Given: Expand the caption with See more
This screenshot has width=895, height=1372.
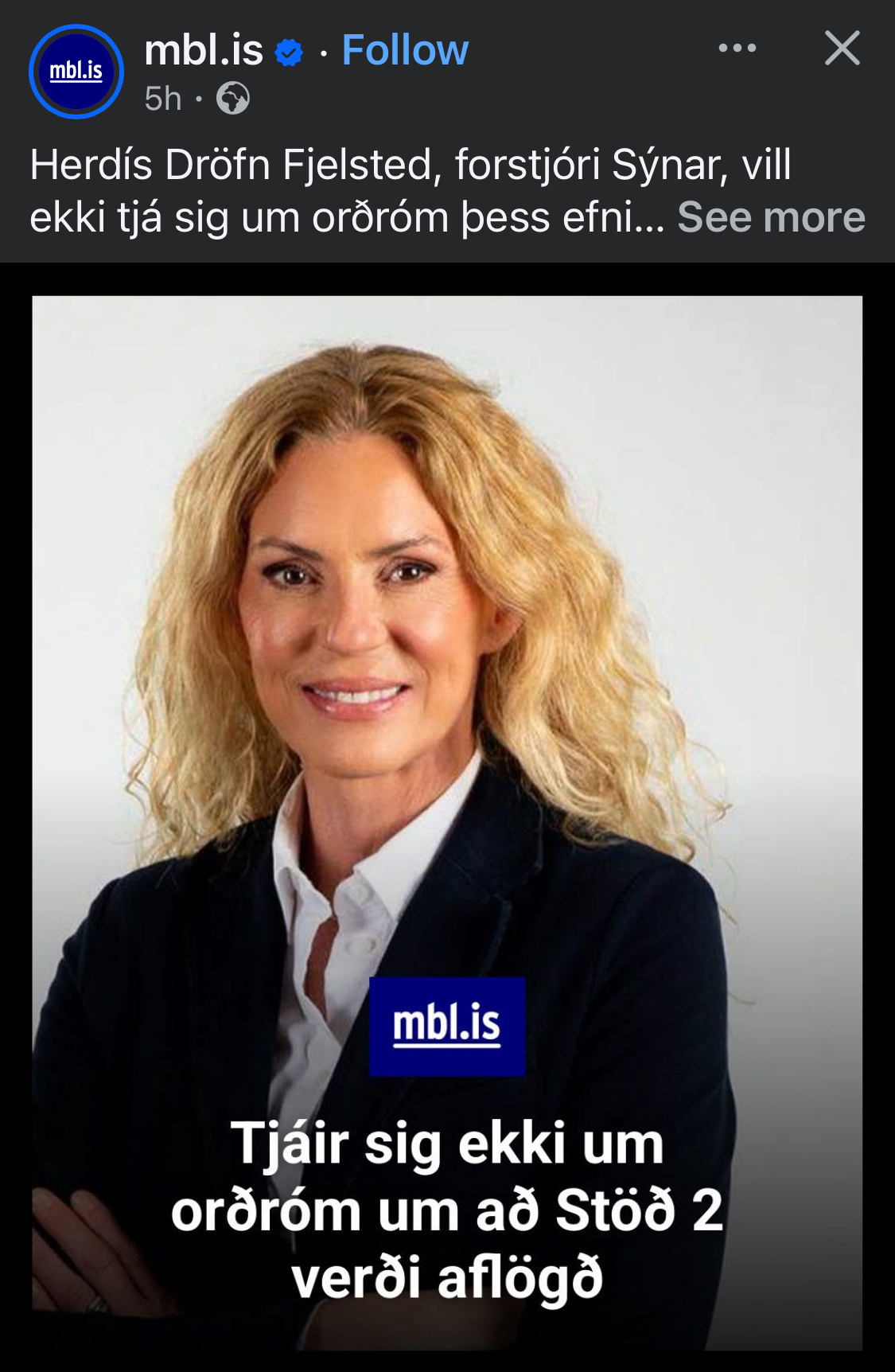Looking at the screenshot, I should (x=770, y=217).
